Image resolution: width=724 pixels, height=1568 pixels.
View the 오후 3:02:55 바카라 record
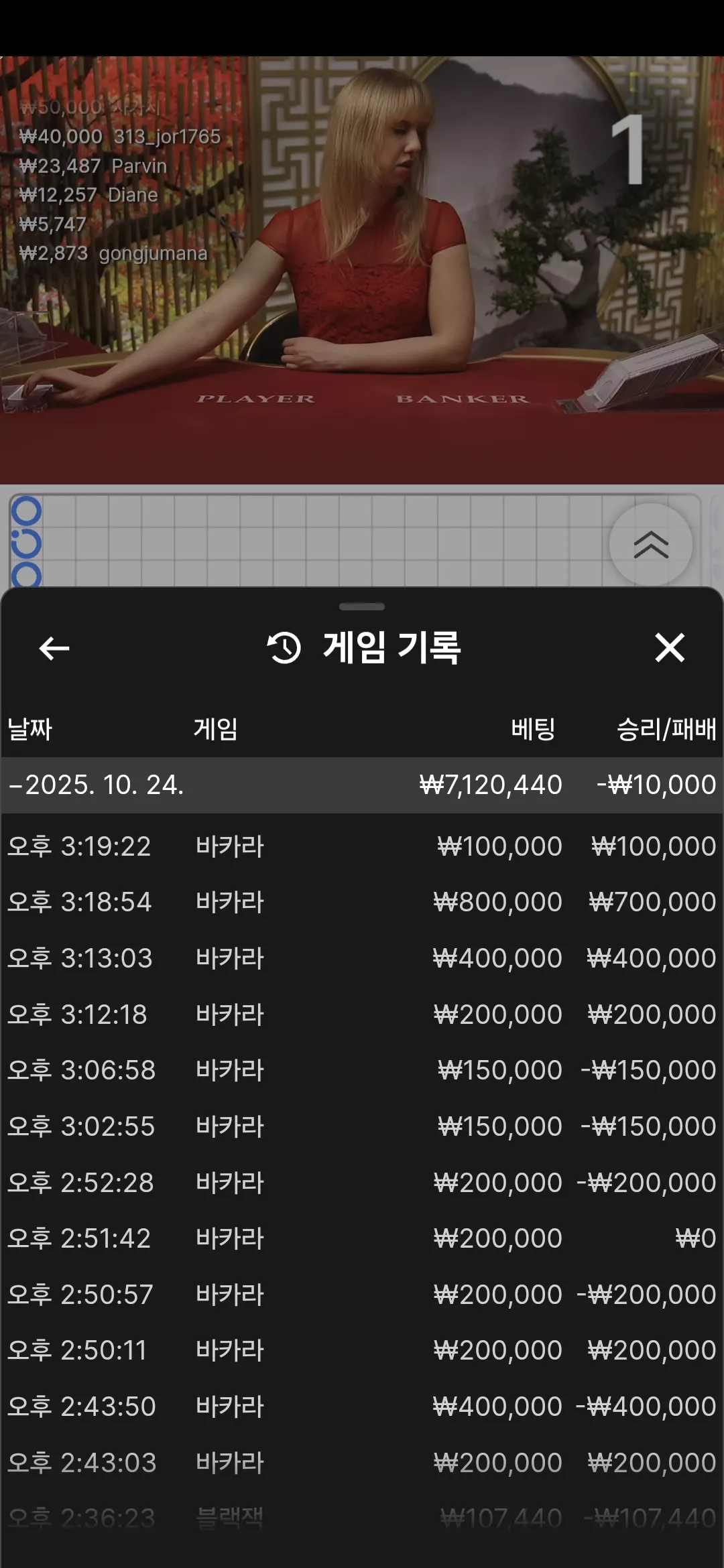pos(362,1126)
